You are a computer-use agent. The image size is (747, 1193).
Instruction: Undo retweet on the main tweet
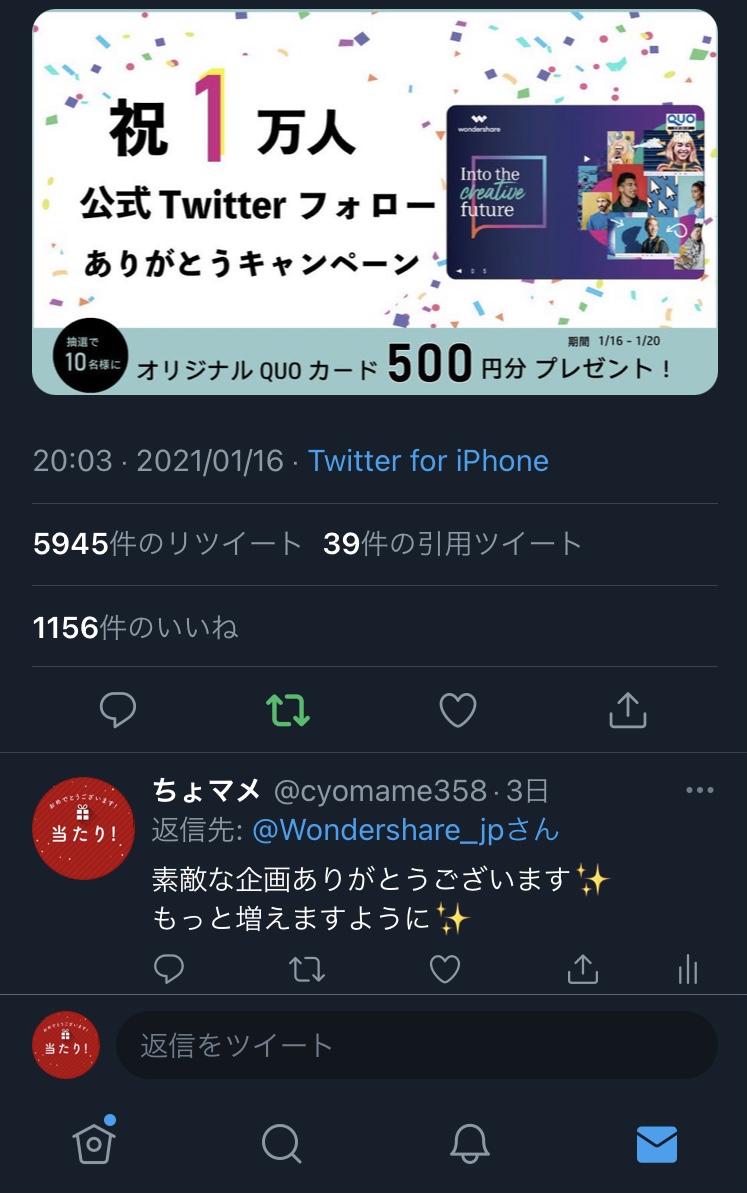(288, 710)
